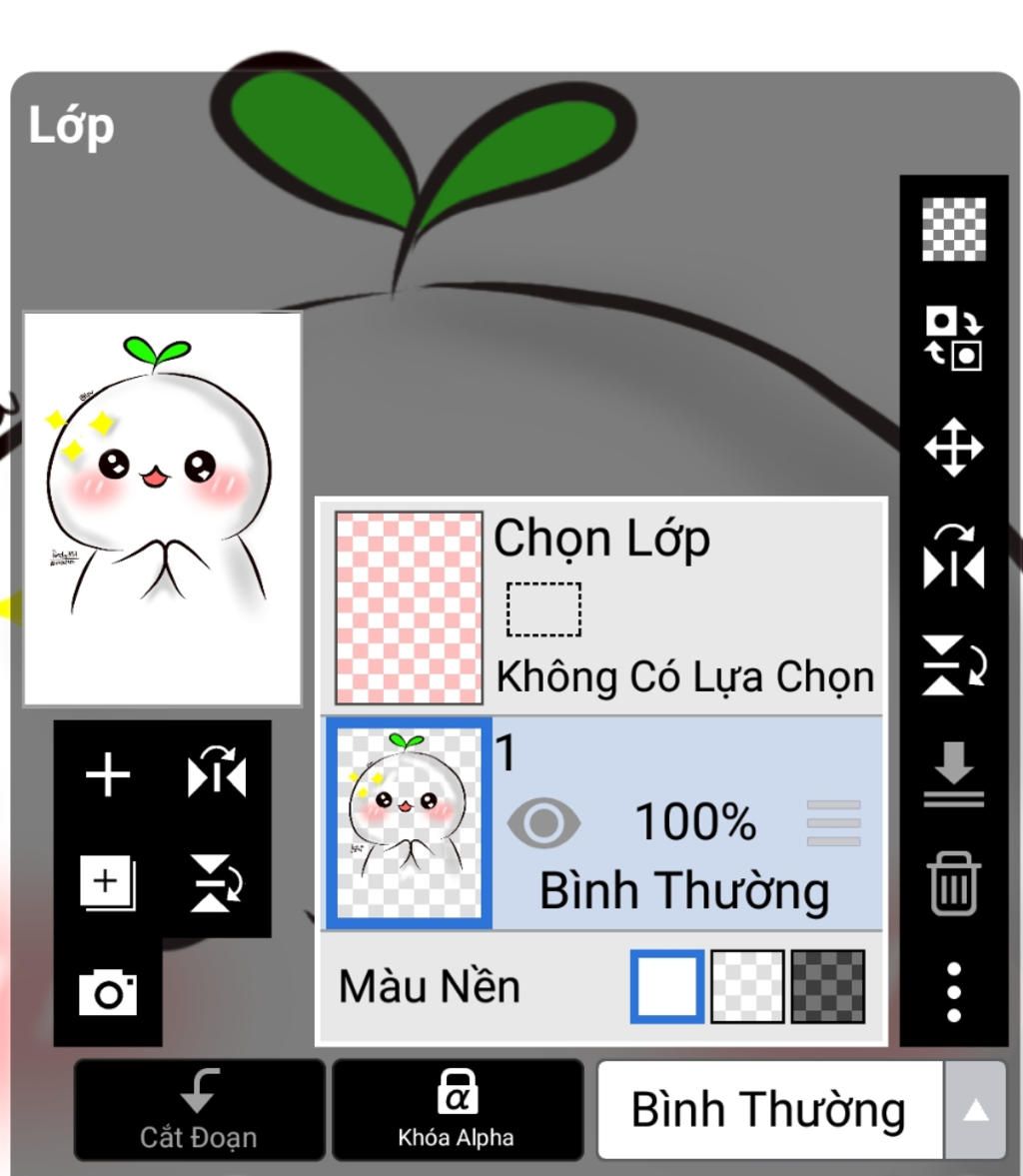Screen dimensions: 1023x1176
Task: Open the Bình Thường blend mode dropdown
Action: [x=801, y=1110]
